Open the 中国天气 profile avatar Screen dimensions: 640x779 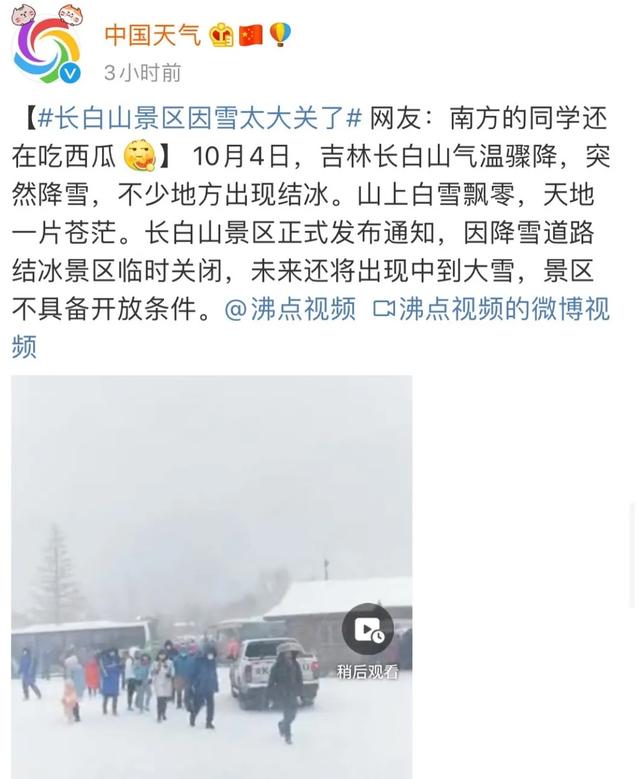click(x=47, y=48)
